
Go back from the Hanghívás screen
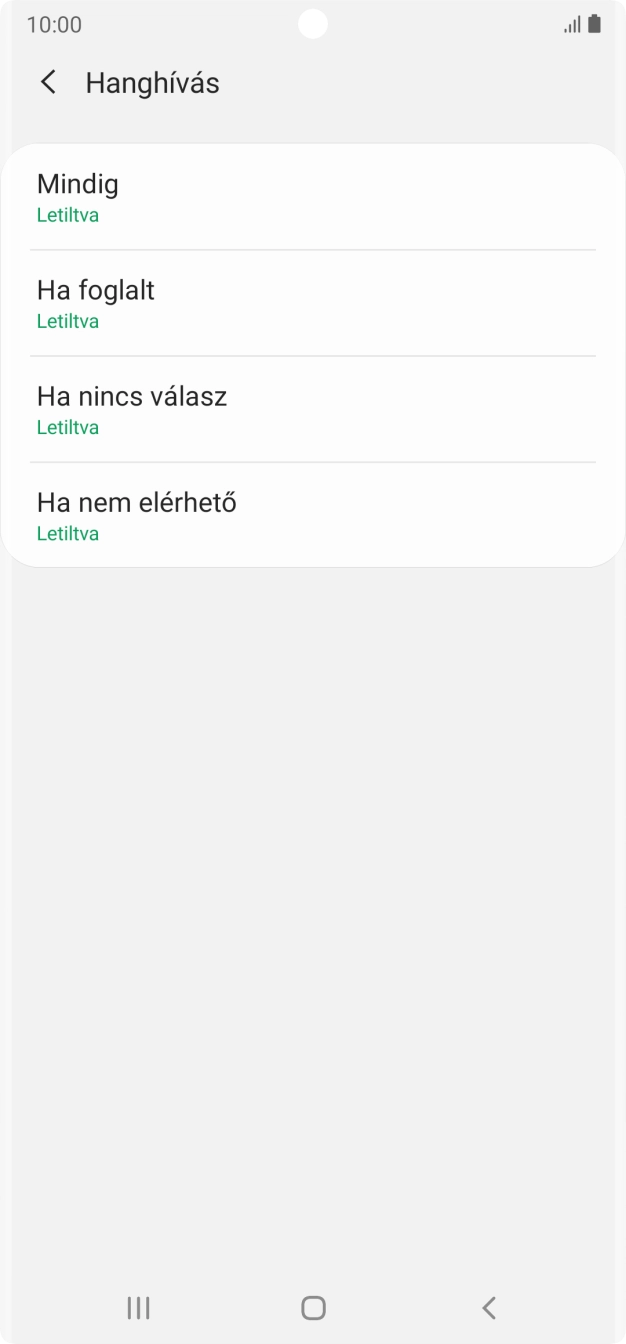tap(48, 83)
